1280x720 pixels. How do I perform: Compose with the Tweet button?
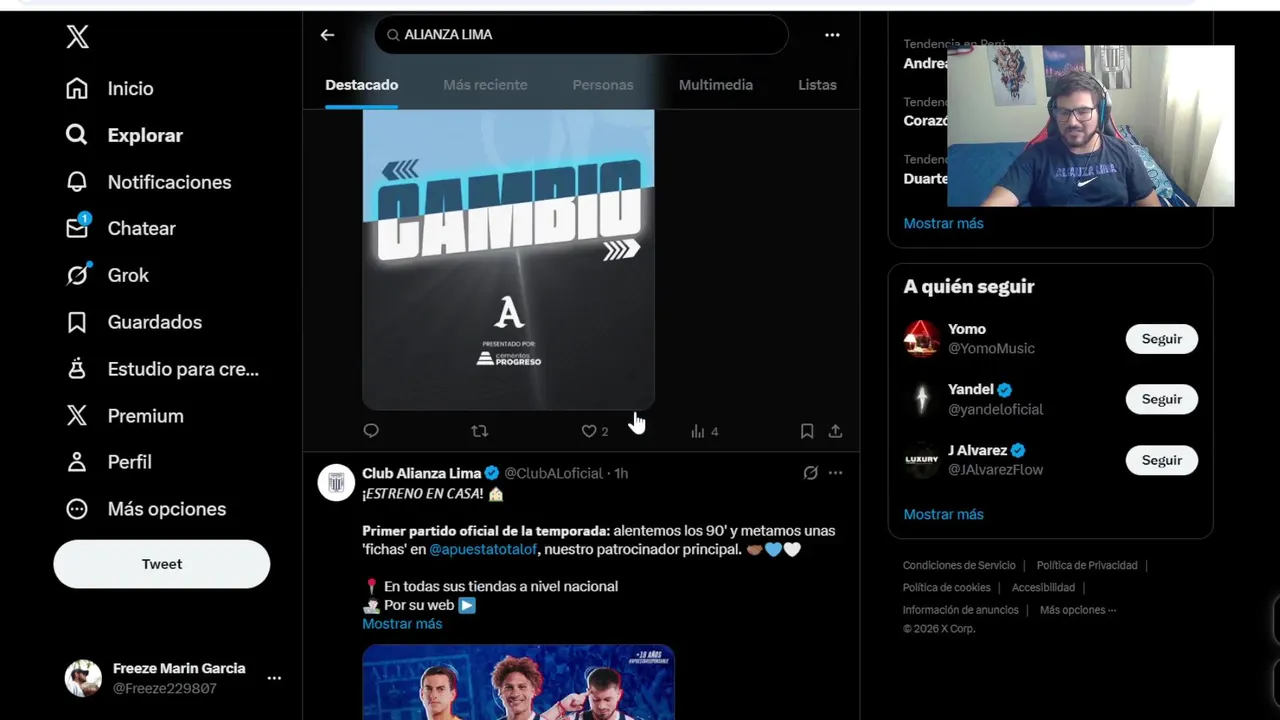[x=162, y=564]
